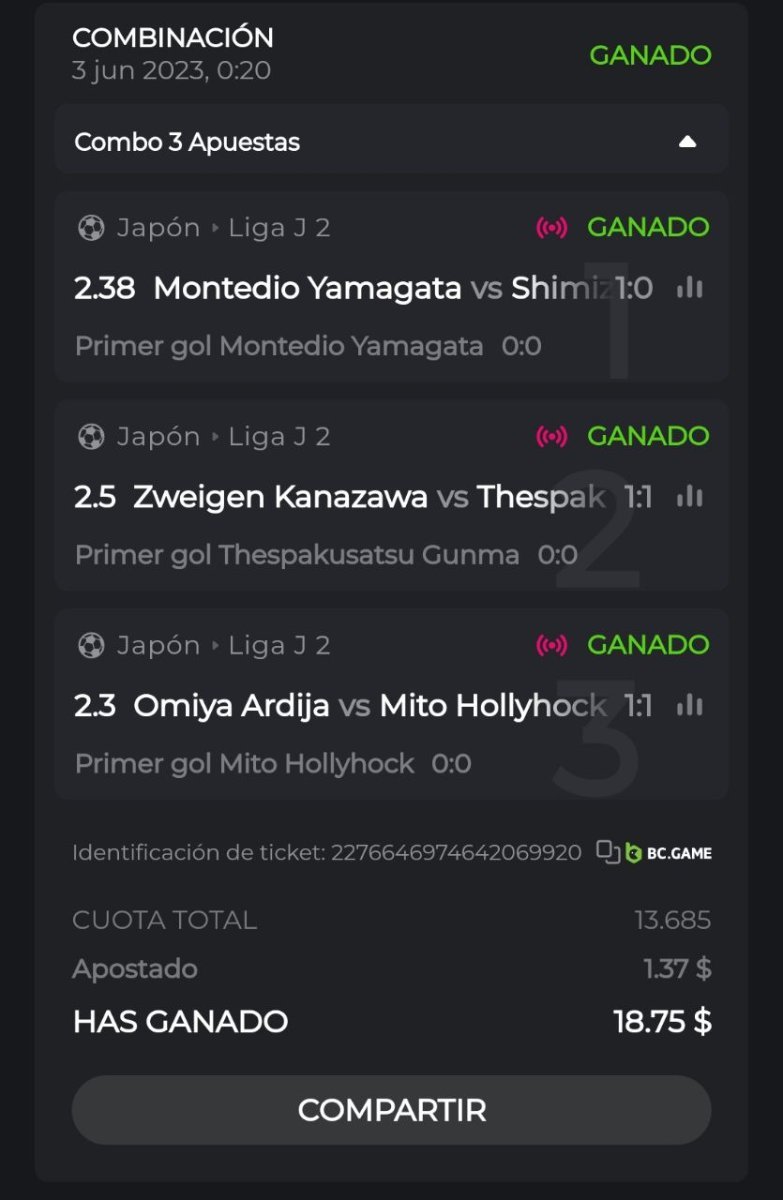Collapse the Combo 3 Apuestas section

pos(687,142)
